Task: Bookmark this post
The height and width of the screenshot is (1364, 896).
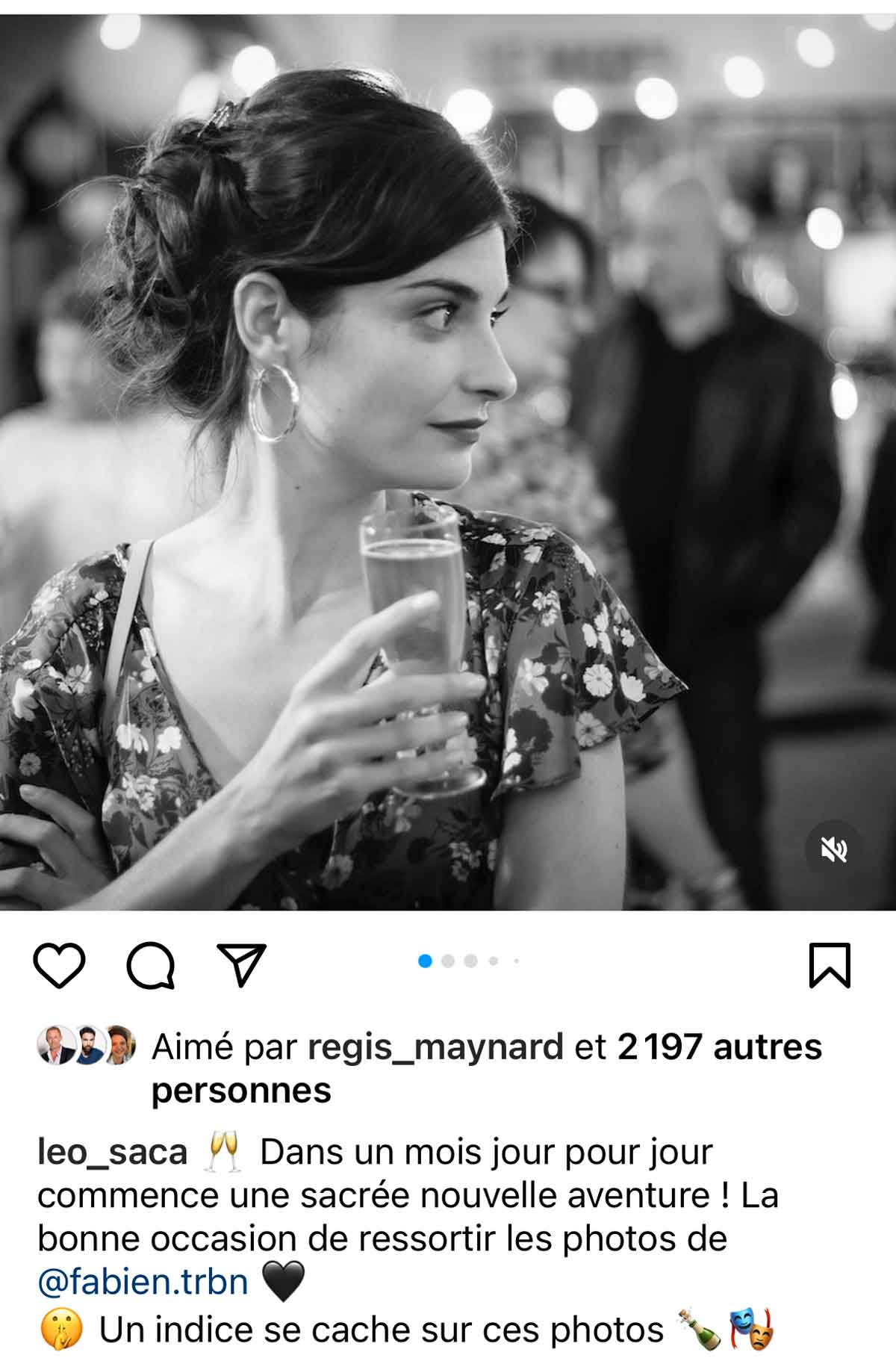Action: tap(830, 966)
